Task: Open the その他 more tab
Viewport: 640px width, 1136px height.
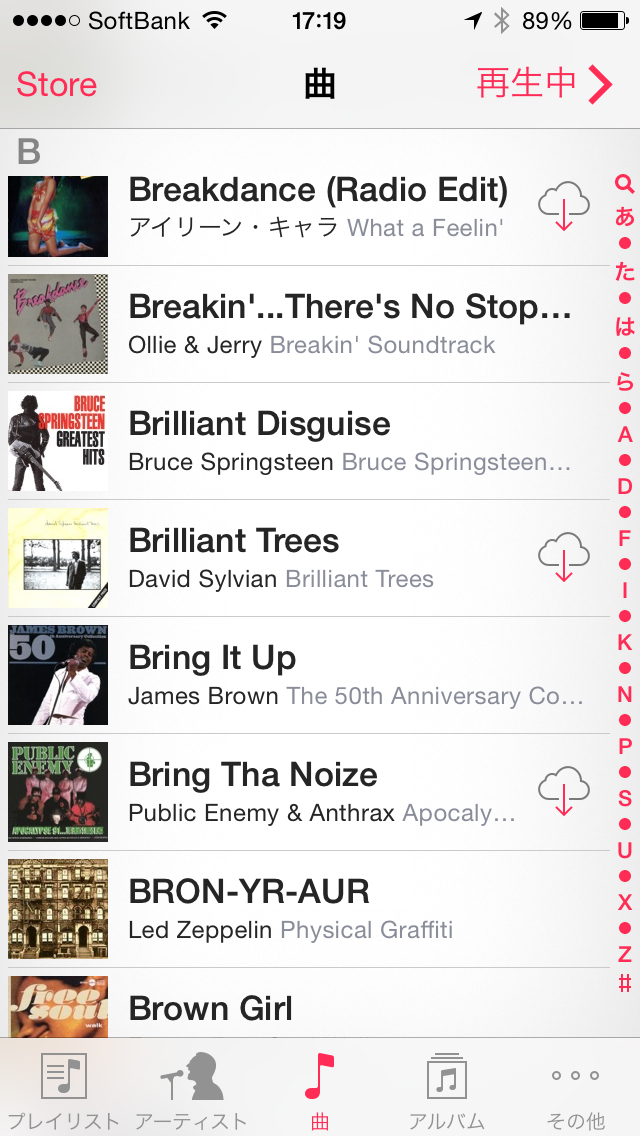Action: [576, 1090]
